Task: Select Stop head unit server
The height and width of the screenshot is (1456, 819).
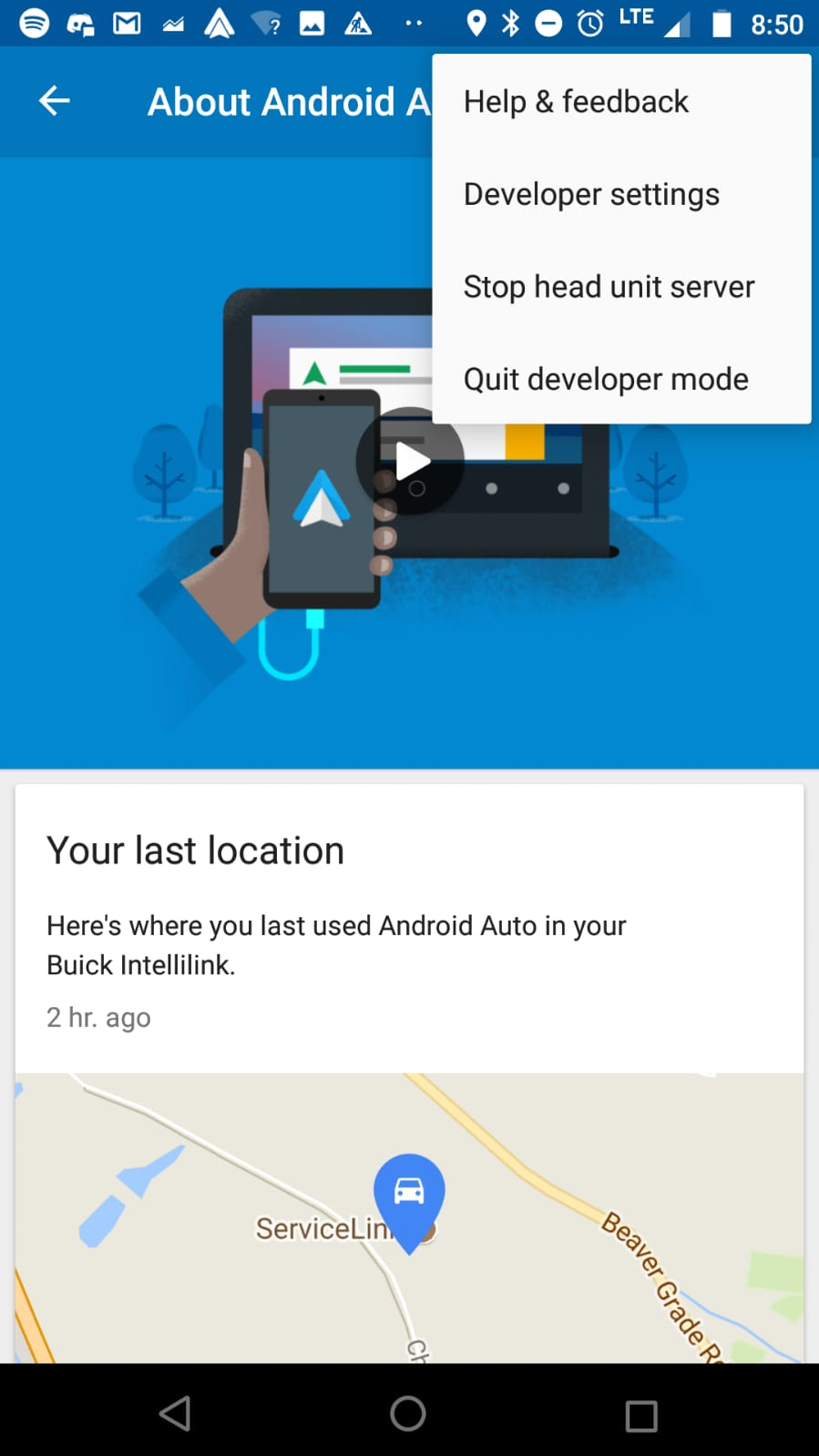Action: pos(609,288)
